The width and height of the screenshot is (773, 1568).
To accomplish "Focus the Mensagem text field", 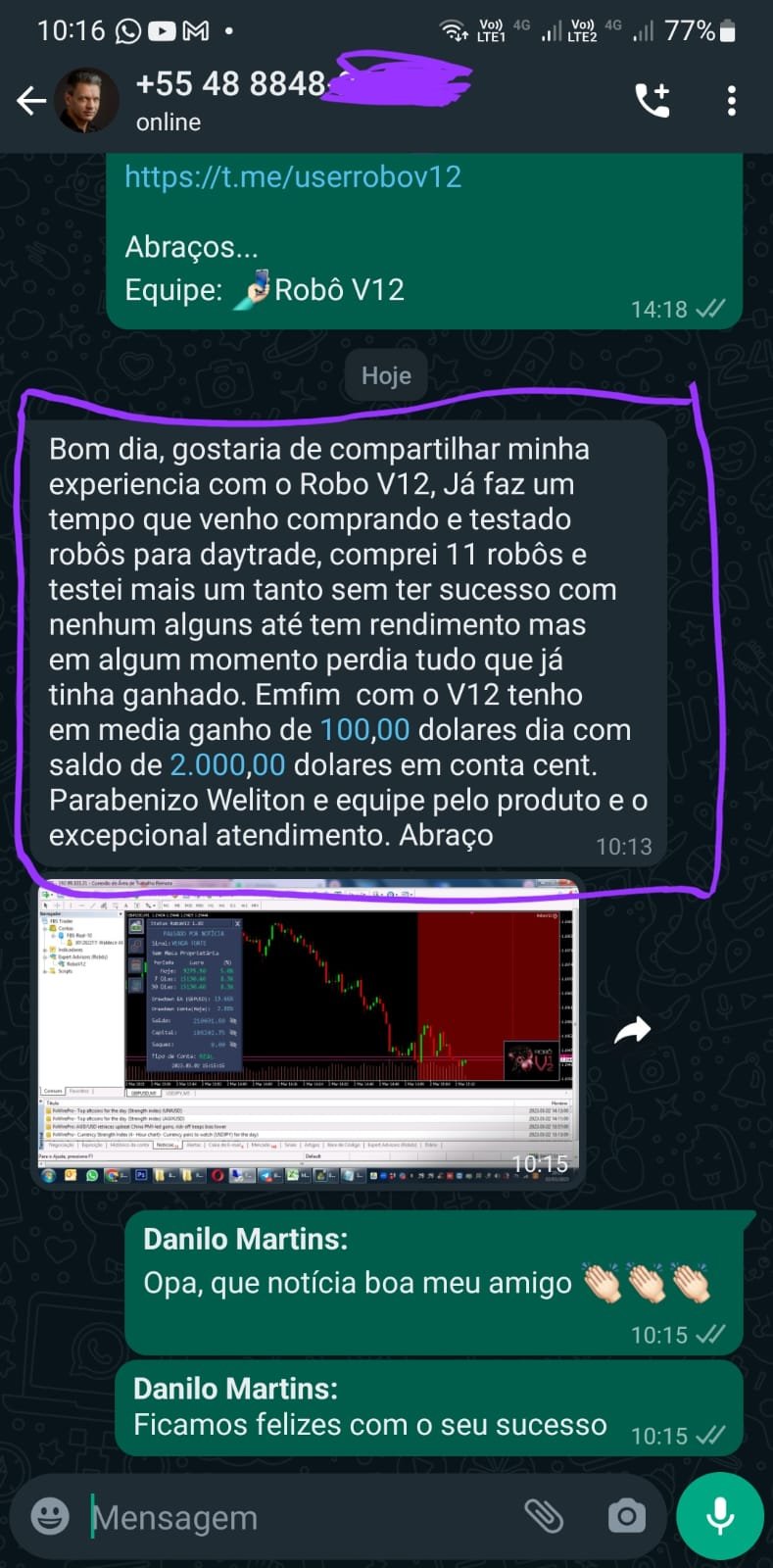I will [x=294, y=1517].
